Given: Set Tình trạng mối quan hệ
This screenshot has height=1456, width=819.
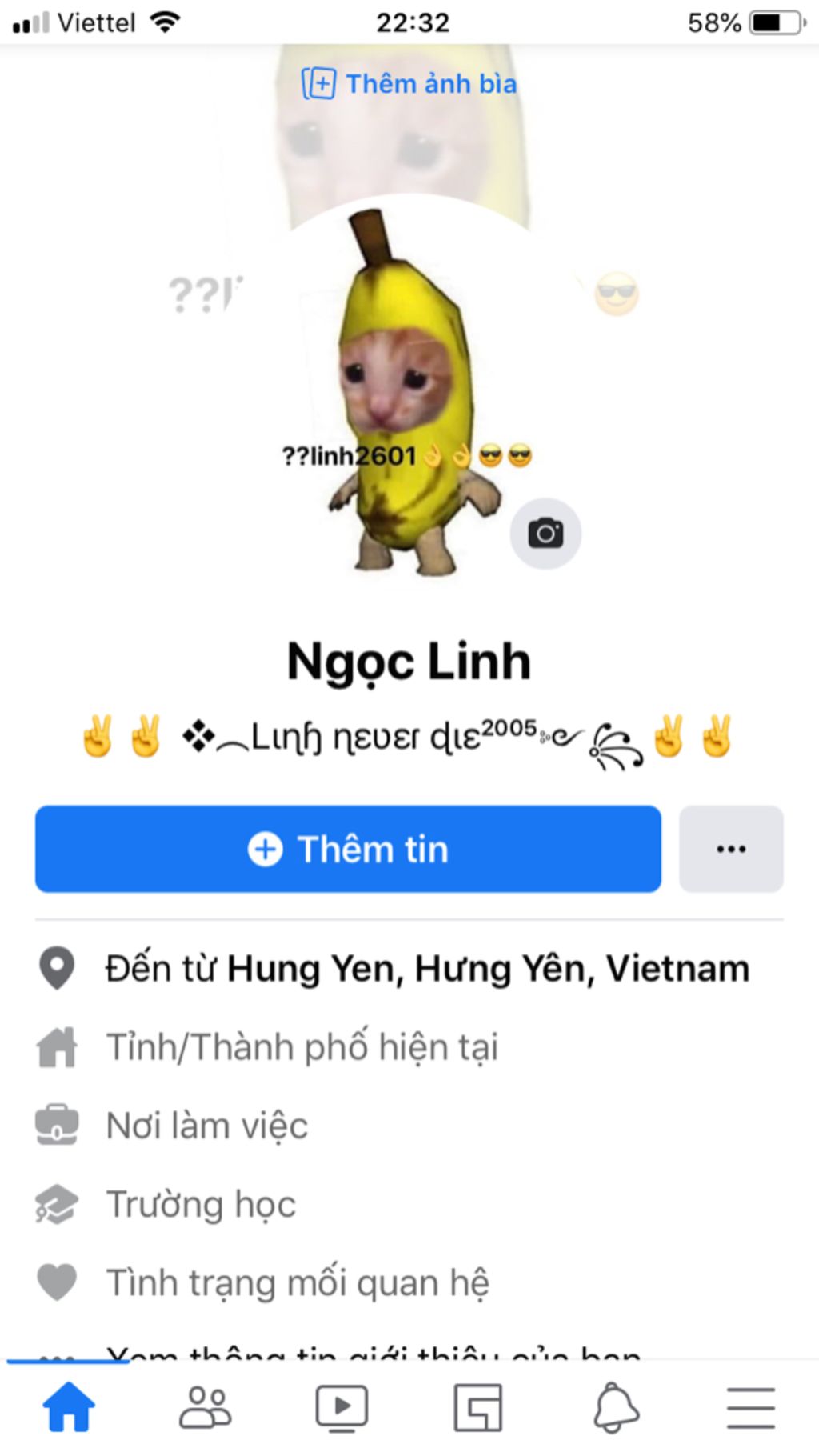Looking at the screenshot, I should pos(297,1282).
